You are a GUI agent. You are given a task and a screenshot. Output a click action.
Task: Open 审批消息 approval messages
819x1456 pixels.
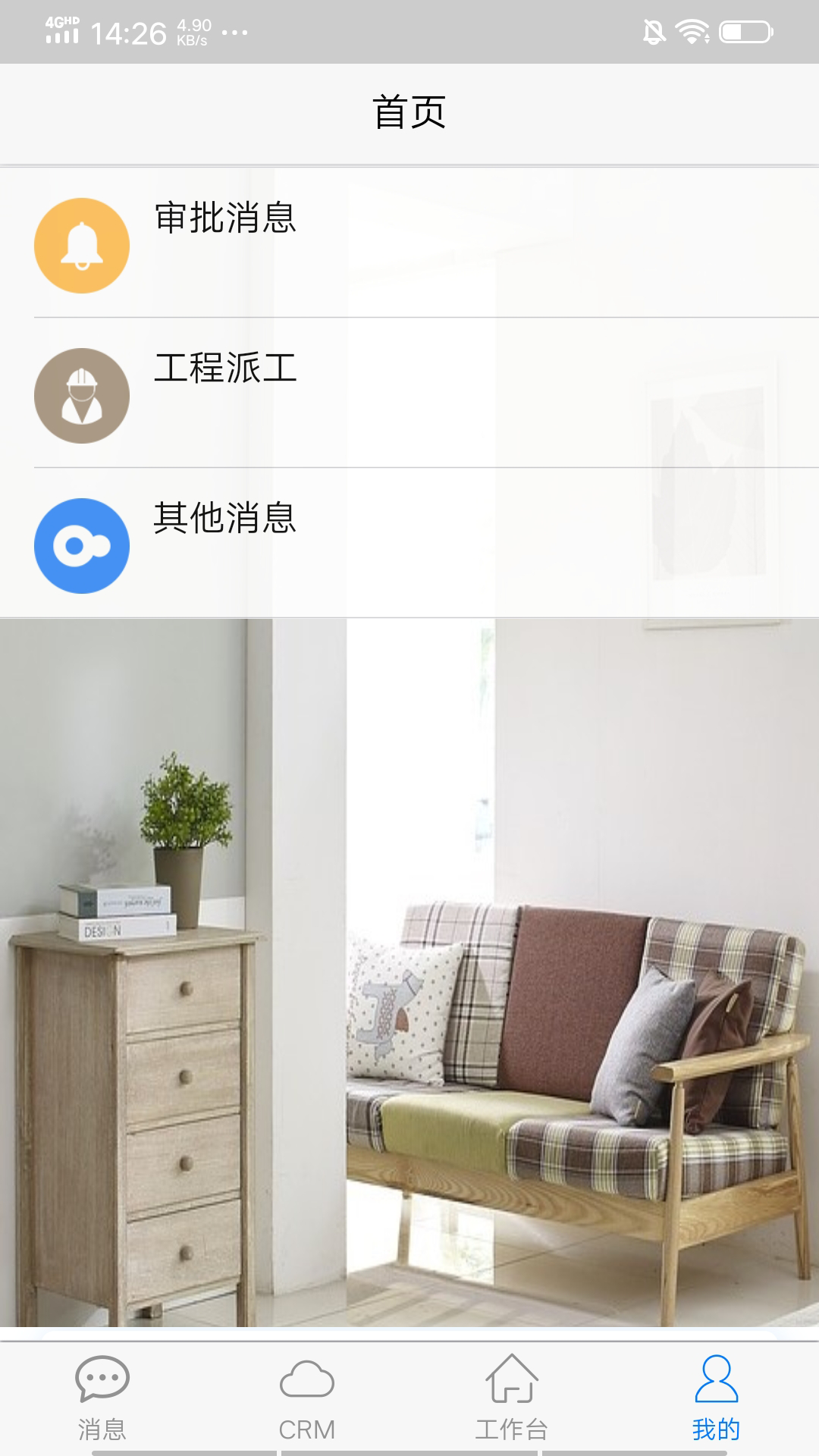(x=409, y=244)
